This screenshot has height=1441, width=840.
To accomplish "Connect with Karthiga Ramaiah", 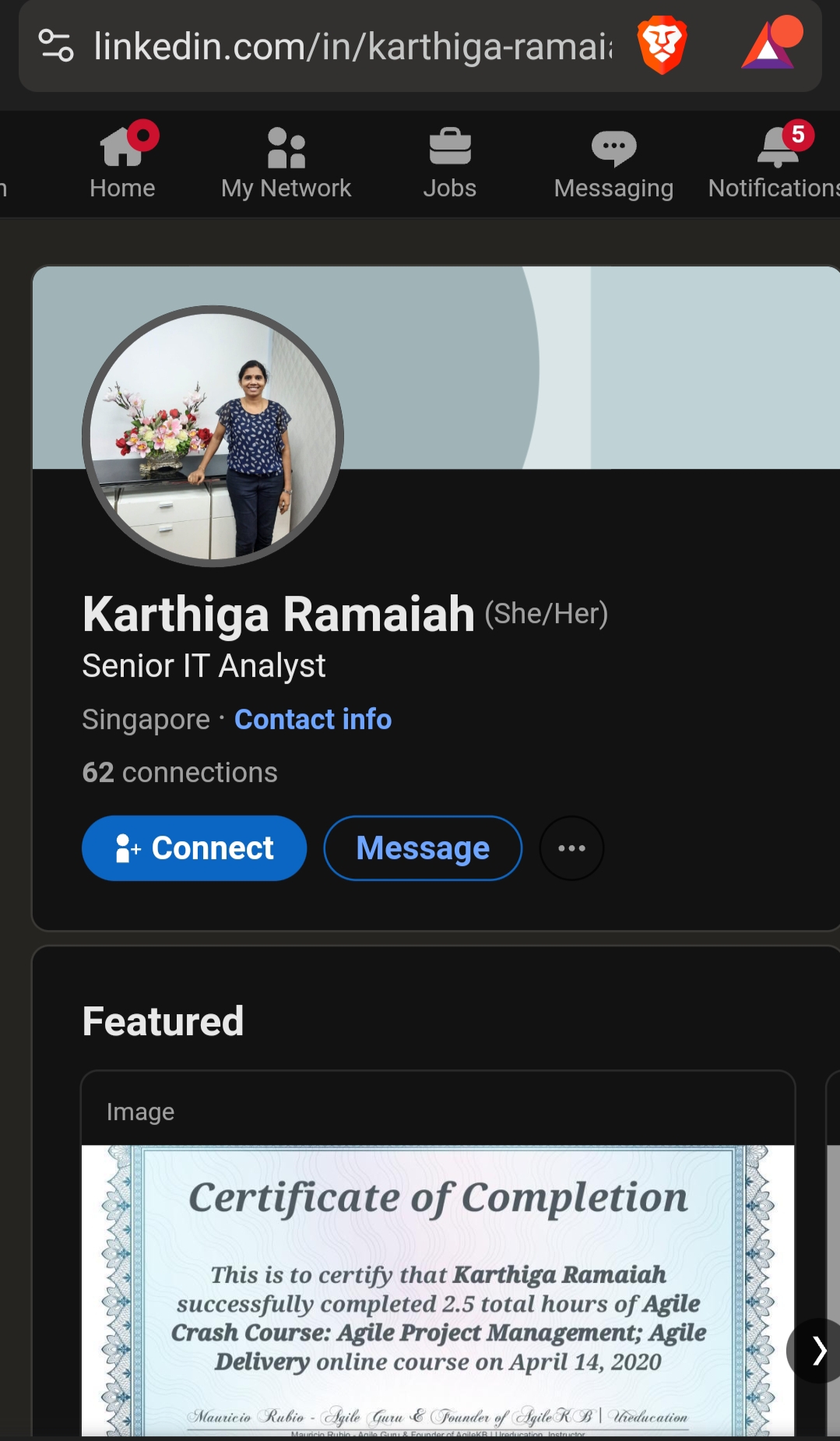I will (x=194, y=848).
